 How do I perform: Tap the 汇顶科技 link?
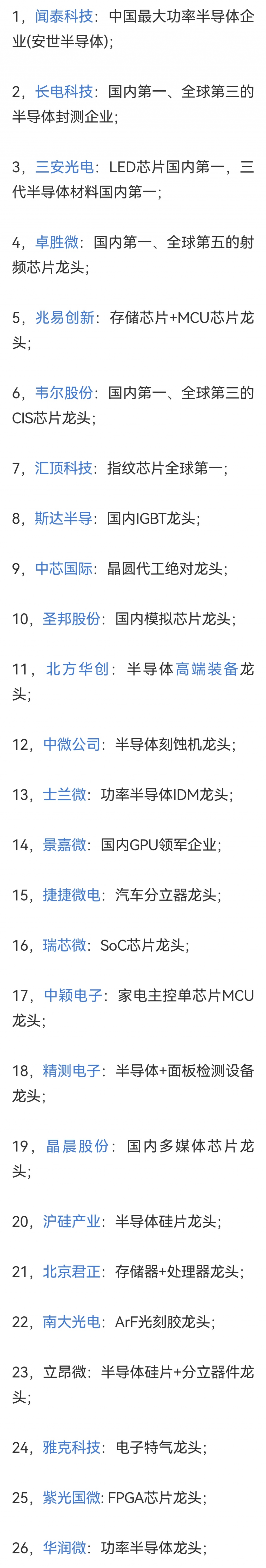[x=63, y=468]
